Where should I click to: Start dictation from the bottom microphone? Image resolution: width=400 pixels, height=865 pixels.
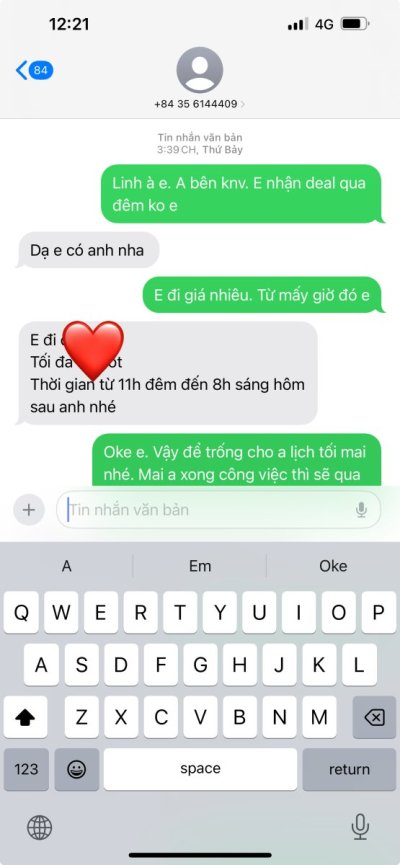[x=360, y=826]
